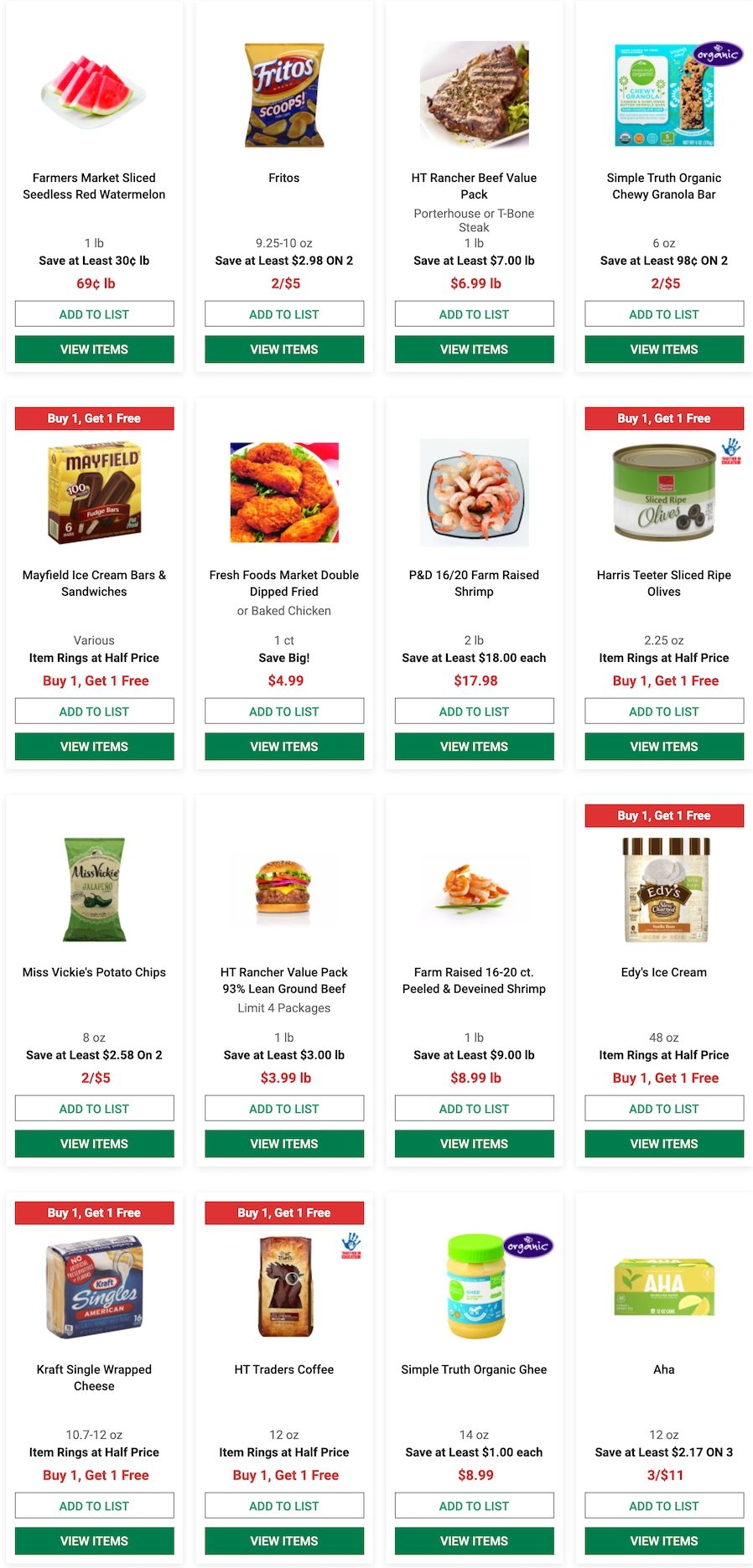Screen dimensions: 753x1568
Task: View items for HT Traders Coffee
Action: [284, 1541]
